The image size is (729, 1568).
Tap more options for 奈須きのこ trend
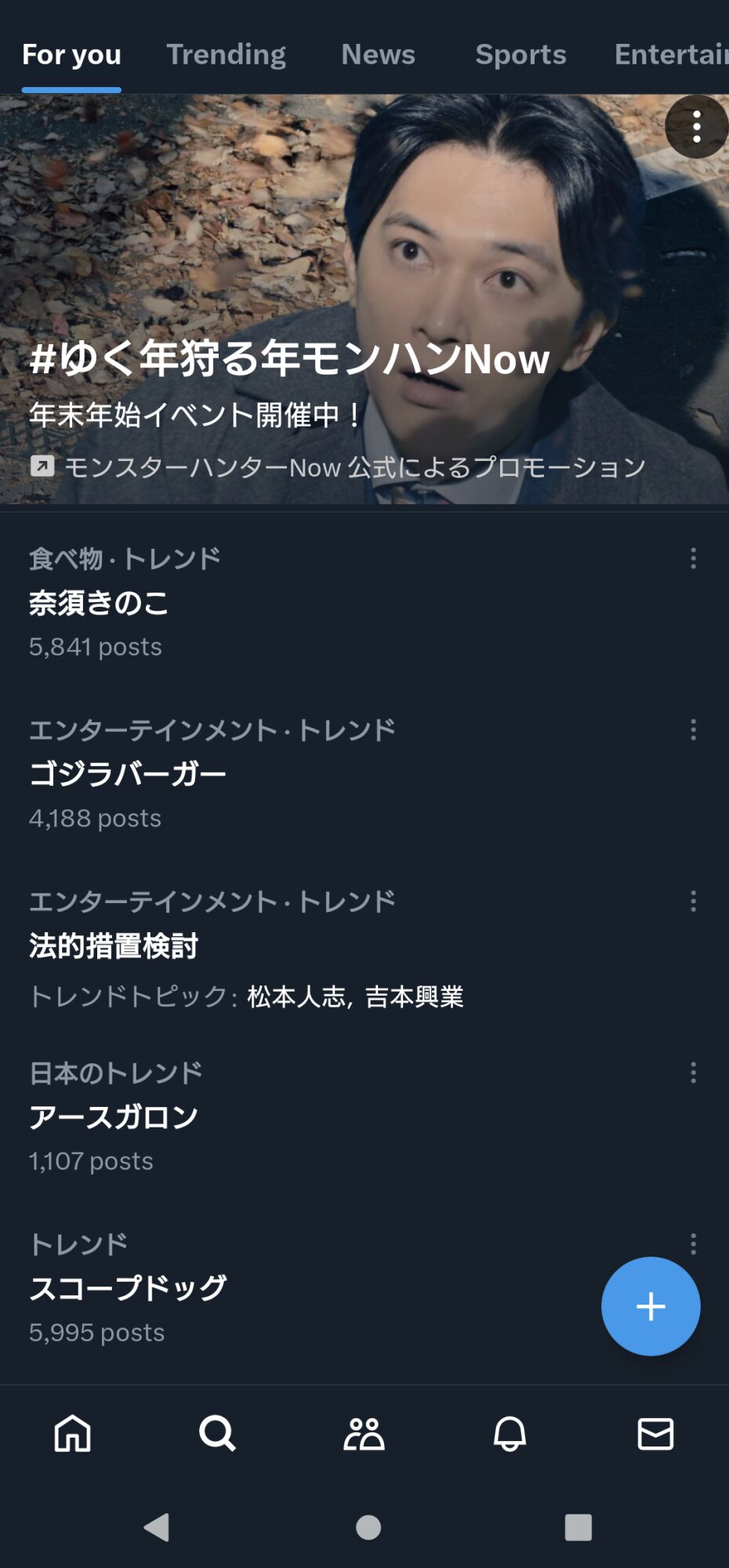tap(693, 558)
